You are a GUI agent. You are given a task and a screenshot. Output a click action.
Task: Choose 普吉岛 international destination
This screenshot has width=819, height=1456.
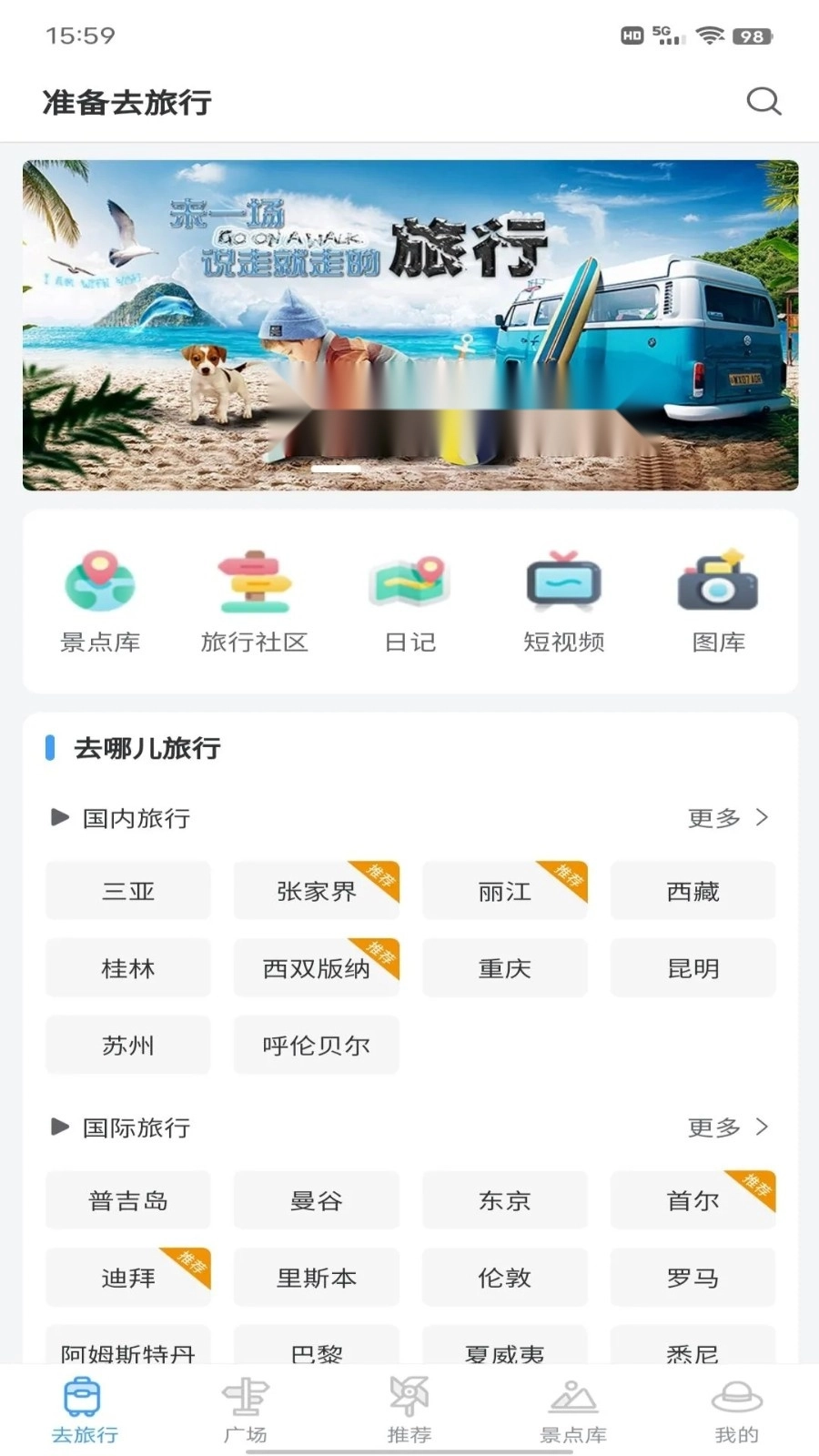point(128,1200)
